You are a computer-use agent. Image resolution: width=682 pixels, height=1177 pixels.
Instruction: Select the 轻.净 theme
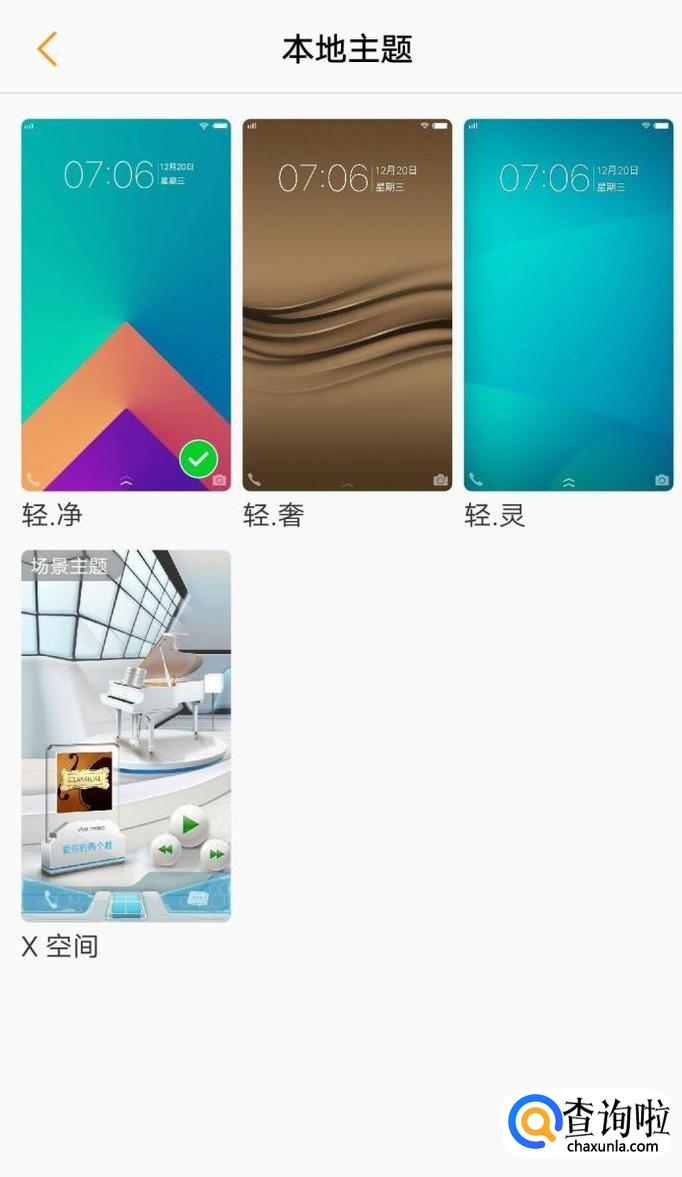pos(126,305)
